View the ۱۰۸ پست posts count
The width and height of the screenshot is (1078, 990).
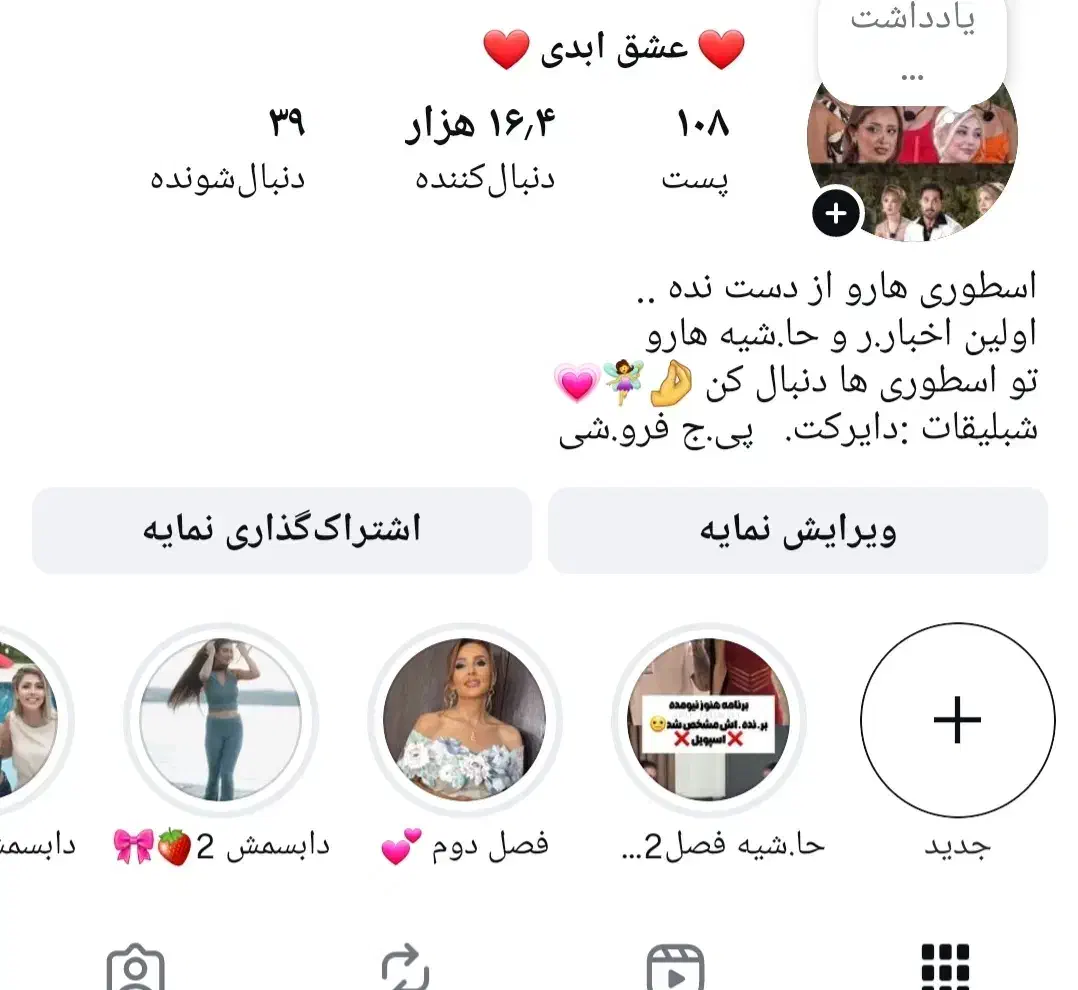coord(695,148)
